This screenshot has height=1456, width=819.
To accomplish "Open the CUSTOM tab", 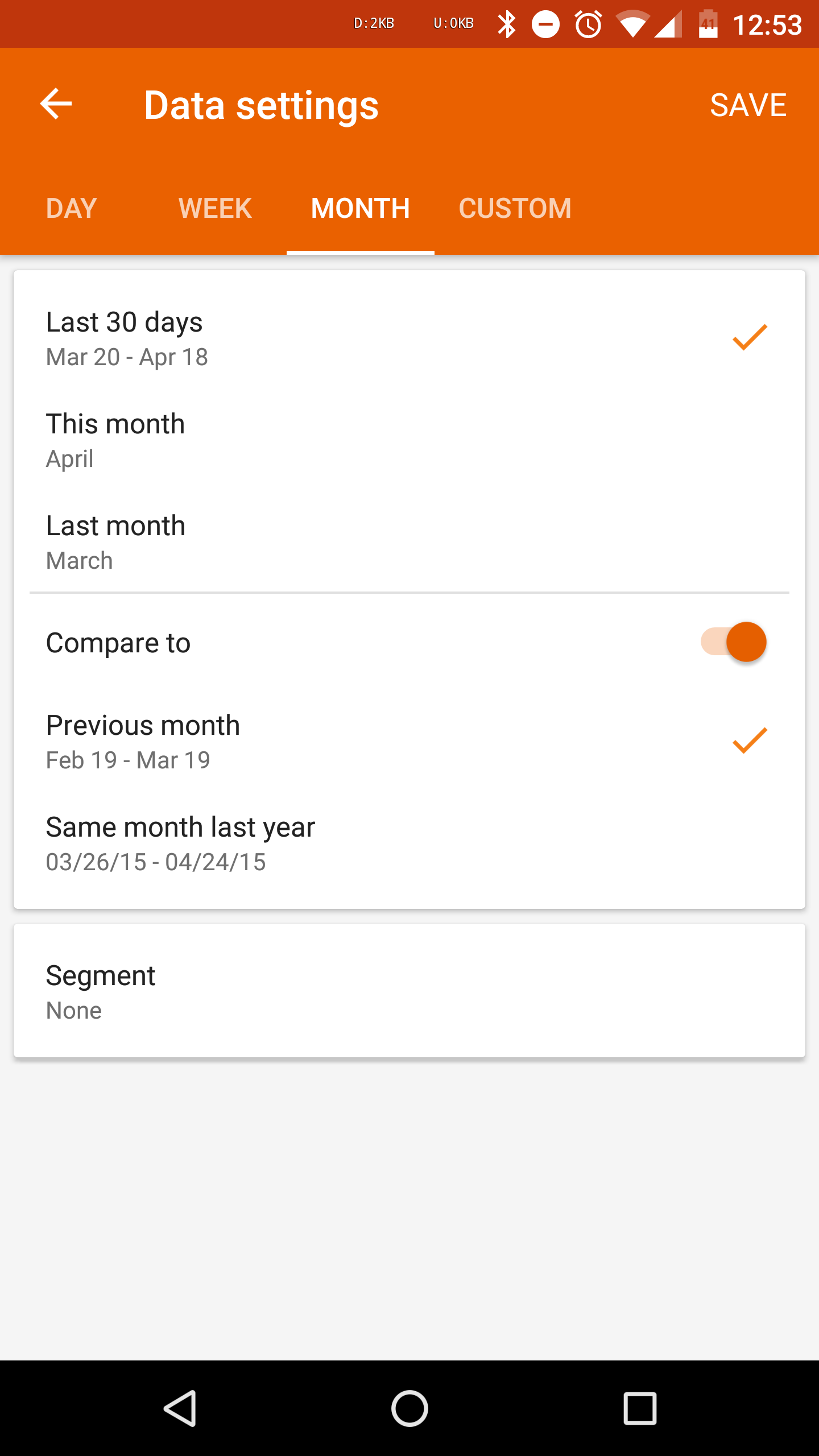I will (x=515, y=208).
